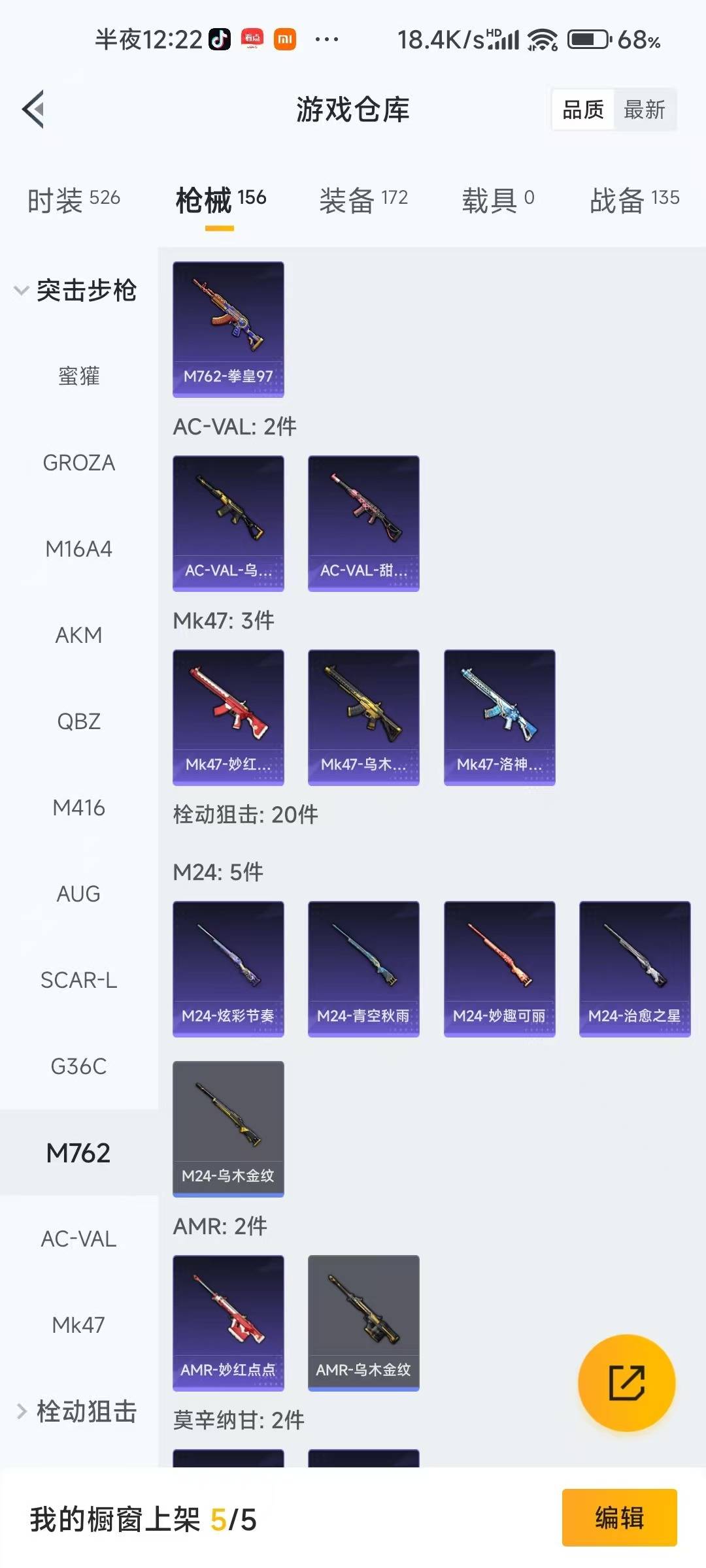The image size is (706, 1568).
Task: Select the 品质 sort option
Action: (x=583, y=110)
